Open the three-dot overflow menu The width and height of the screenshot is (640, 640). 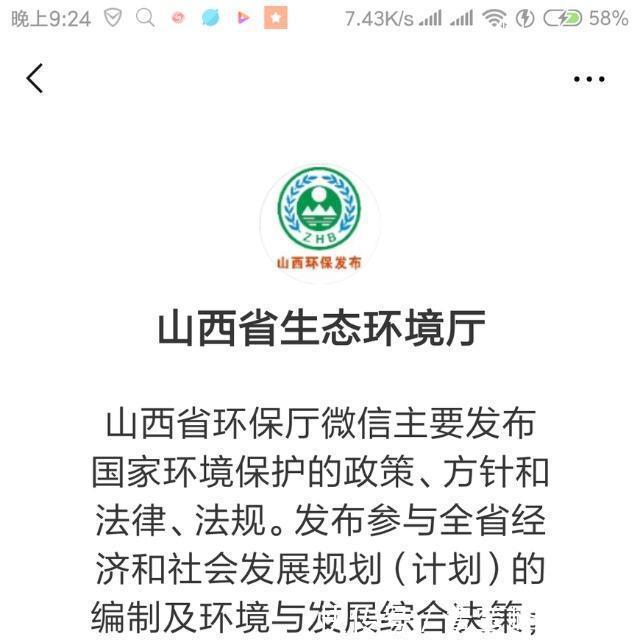589,79
